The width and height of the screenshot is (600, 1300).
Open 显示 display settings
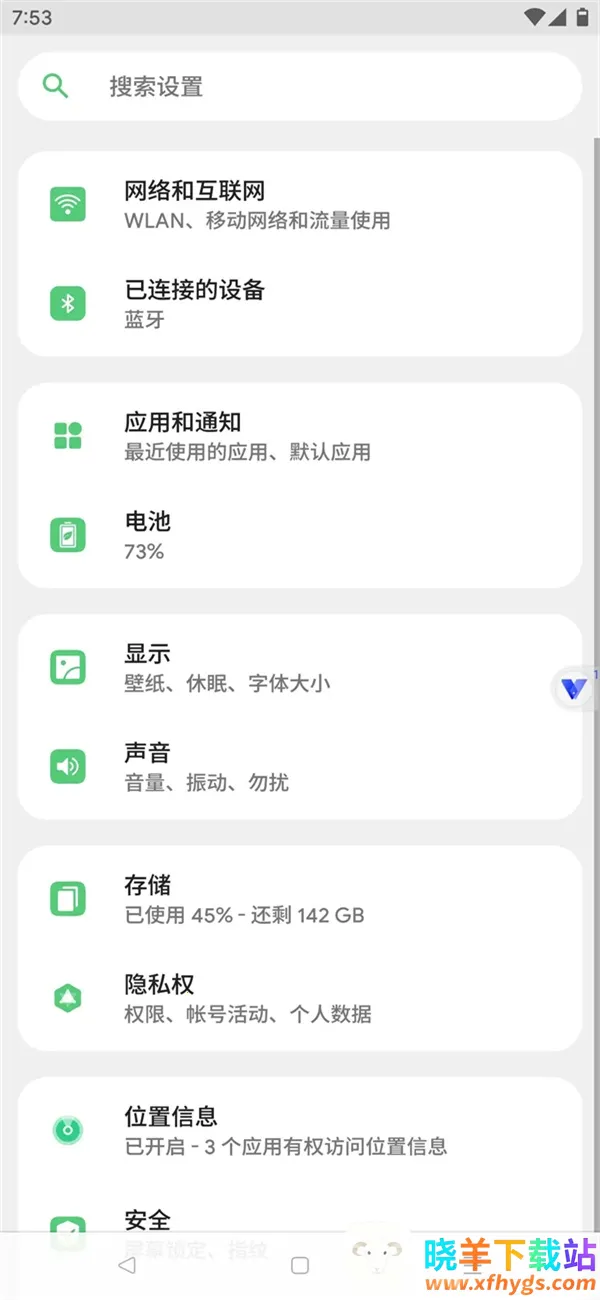300,668
